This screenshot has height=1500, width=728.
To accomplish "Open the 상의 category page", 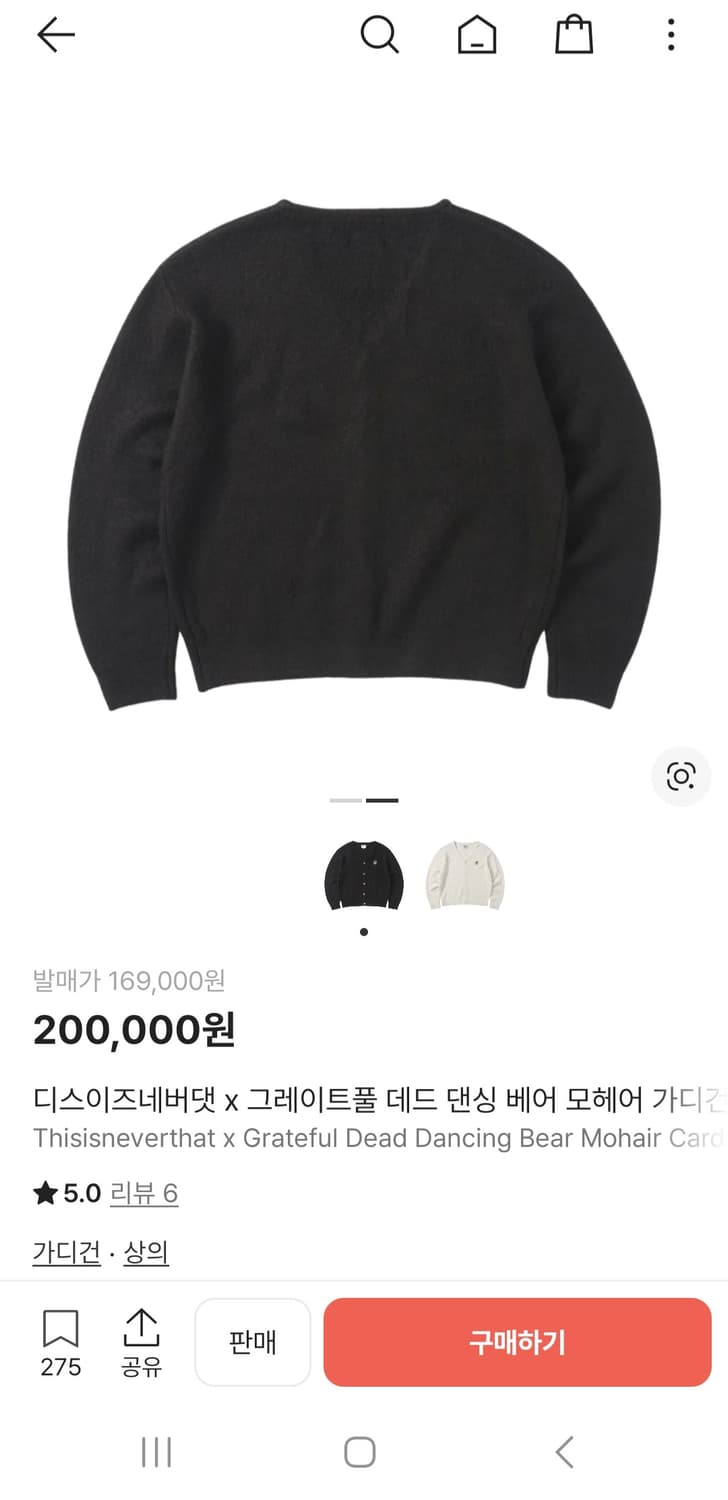I will [x=145, y=1253].
